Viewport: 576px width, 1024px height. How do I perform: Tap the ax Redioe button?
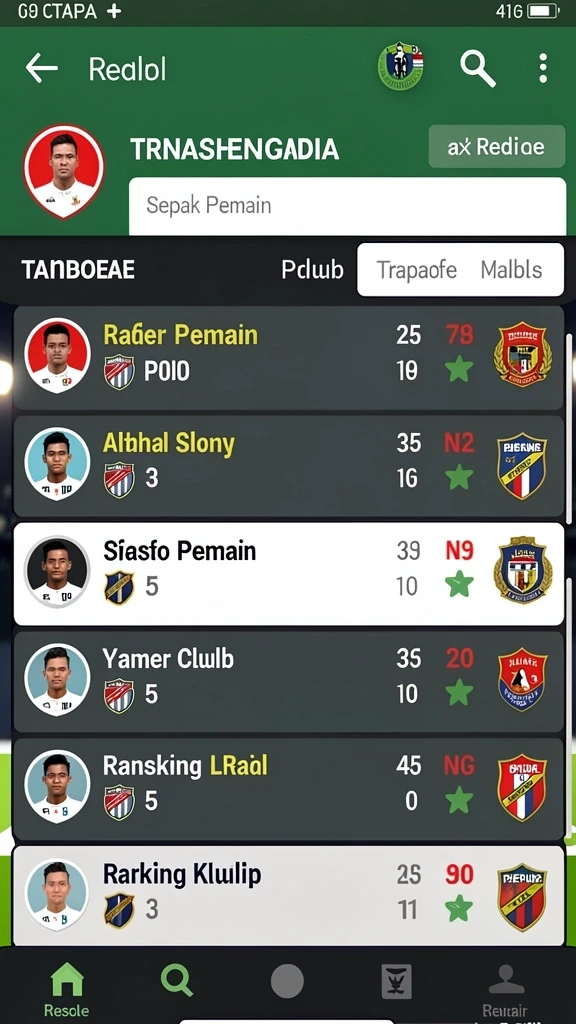point(497,146)
